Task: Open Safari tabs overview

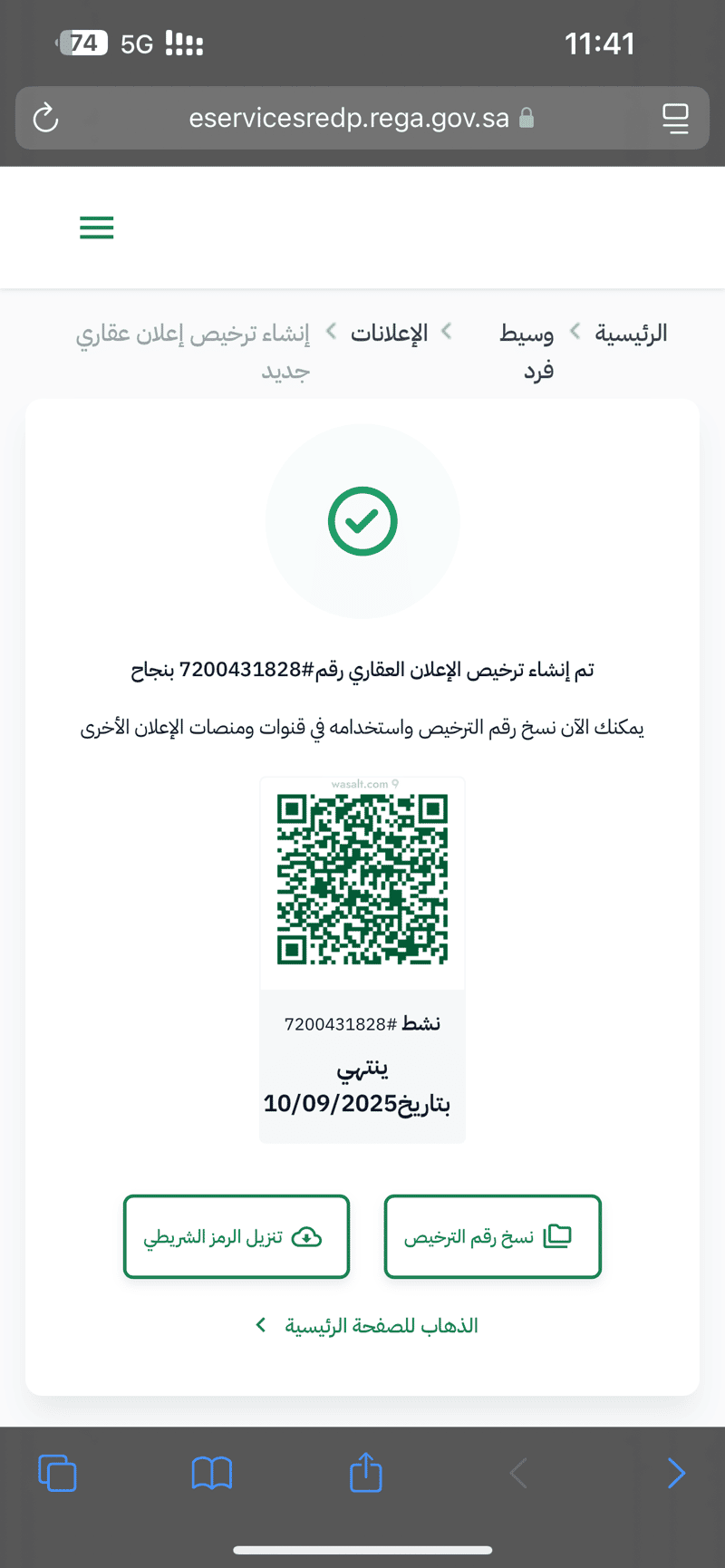Action: (57, 1473)
